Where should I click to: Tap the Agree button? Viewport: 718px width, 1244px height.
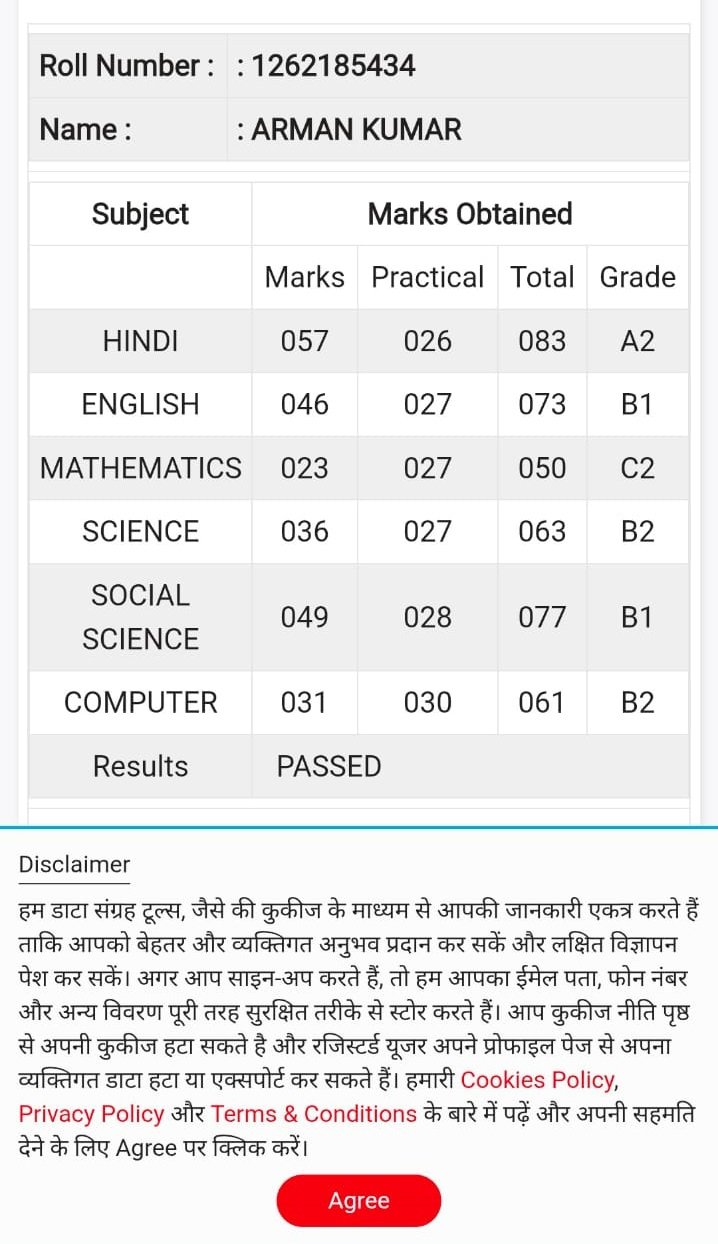(x=359, y=1200)
